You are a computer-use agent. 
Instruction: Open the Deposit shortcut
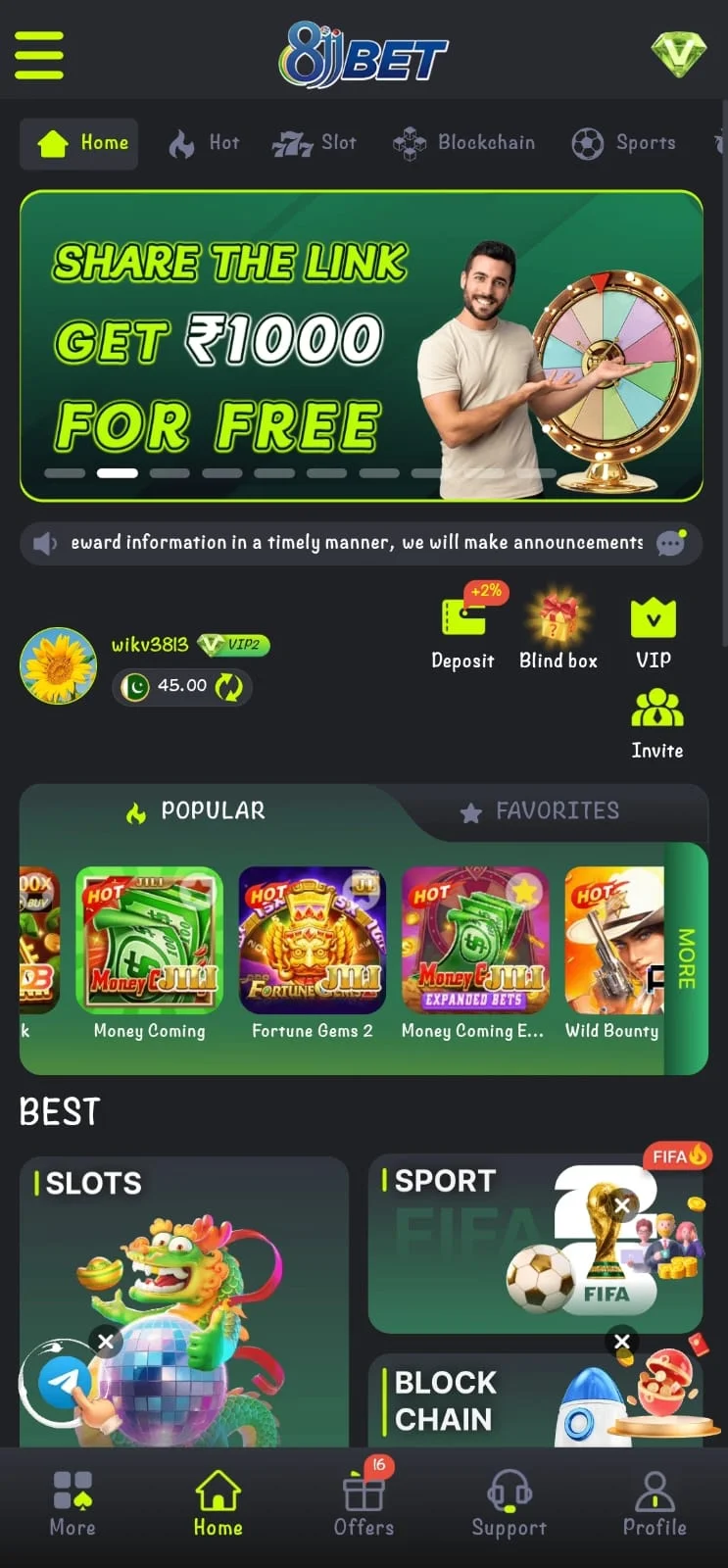462,634
